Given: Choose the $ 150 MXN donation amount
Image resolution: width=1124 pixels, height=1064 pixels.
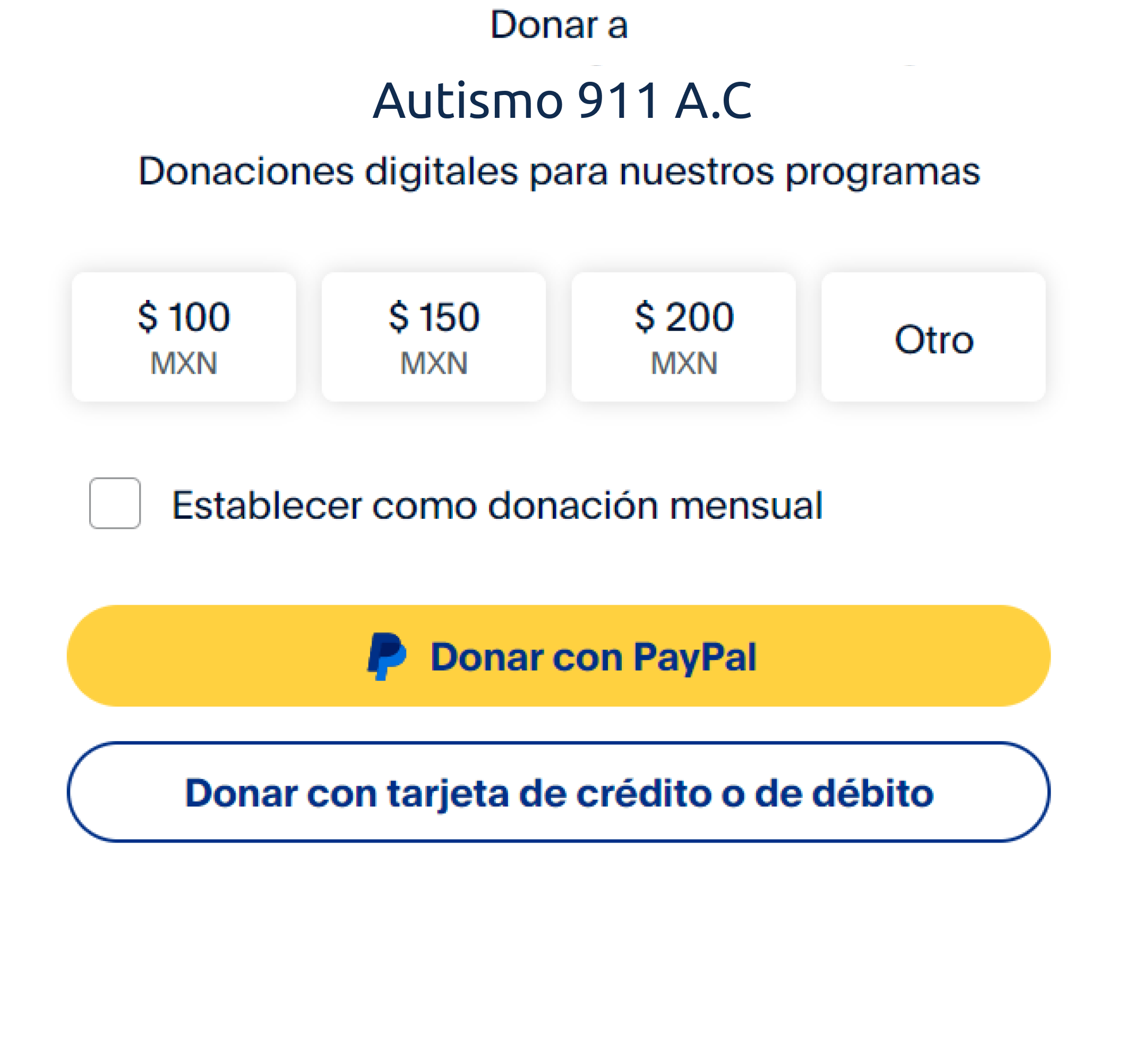Looking at the screenshot, I should pos(434,338).
